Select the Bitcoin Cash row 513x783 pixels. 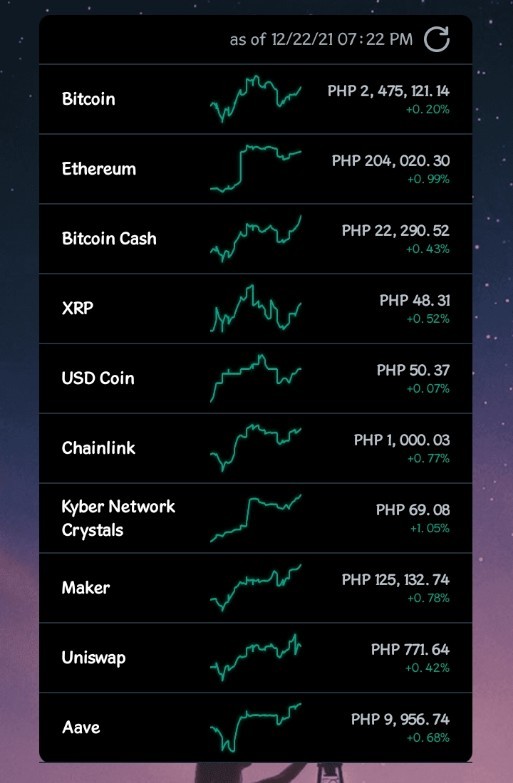[x=256, y=239]
